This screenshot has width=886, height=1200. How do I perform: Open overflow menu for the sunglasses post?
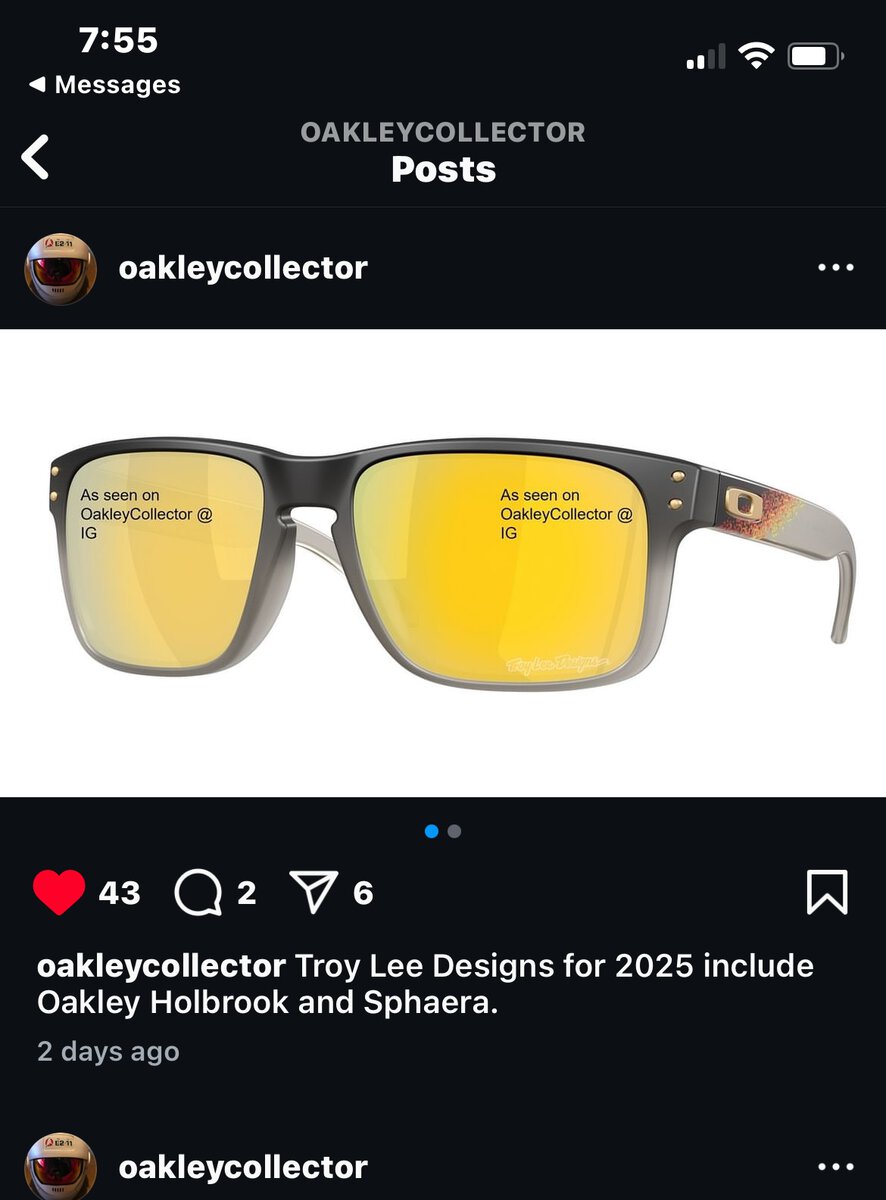(x=835, y=268)
